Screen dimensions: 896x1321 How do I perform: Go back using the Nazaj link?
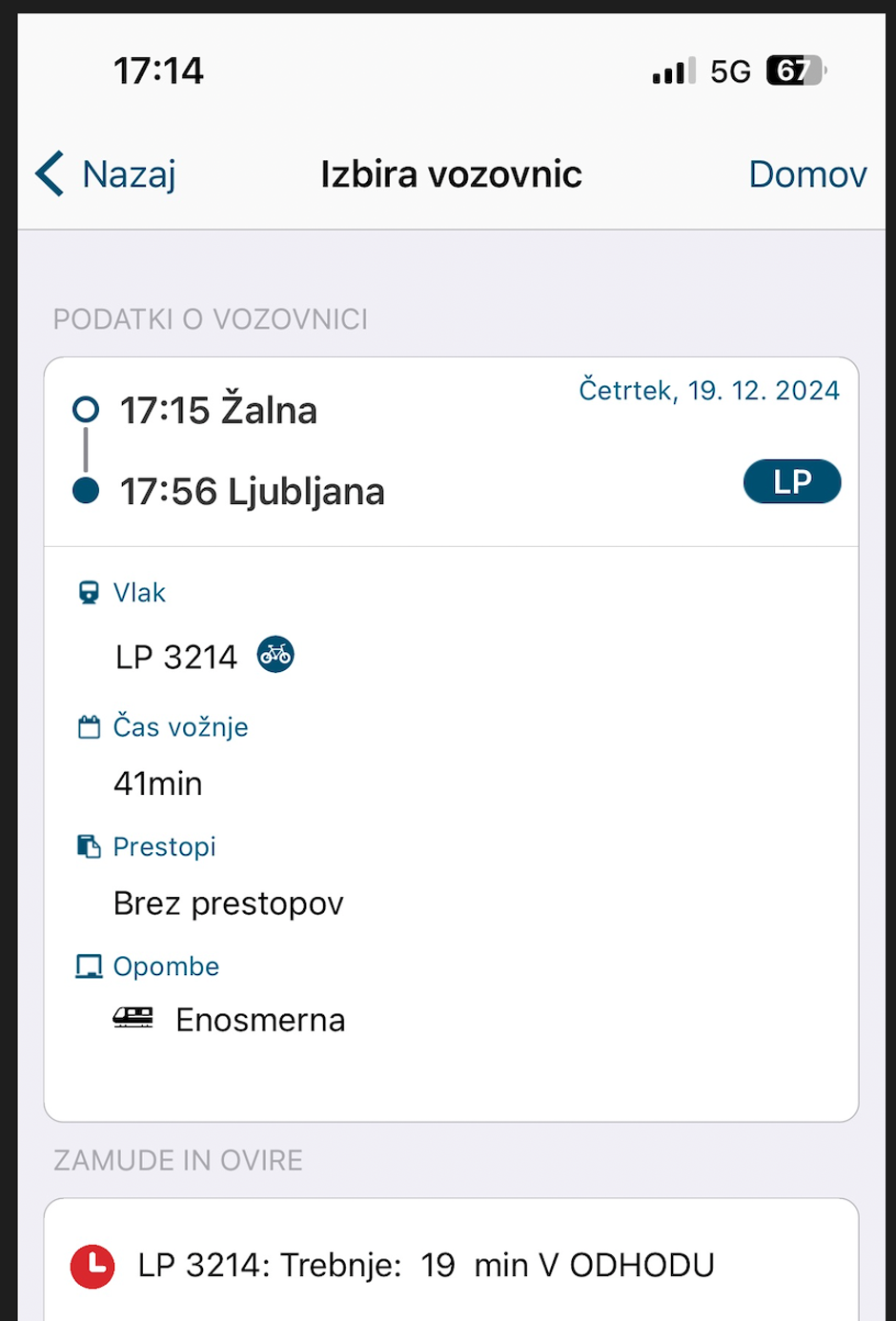click(129, 174)
